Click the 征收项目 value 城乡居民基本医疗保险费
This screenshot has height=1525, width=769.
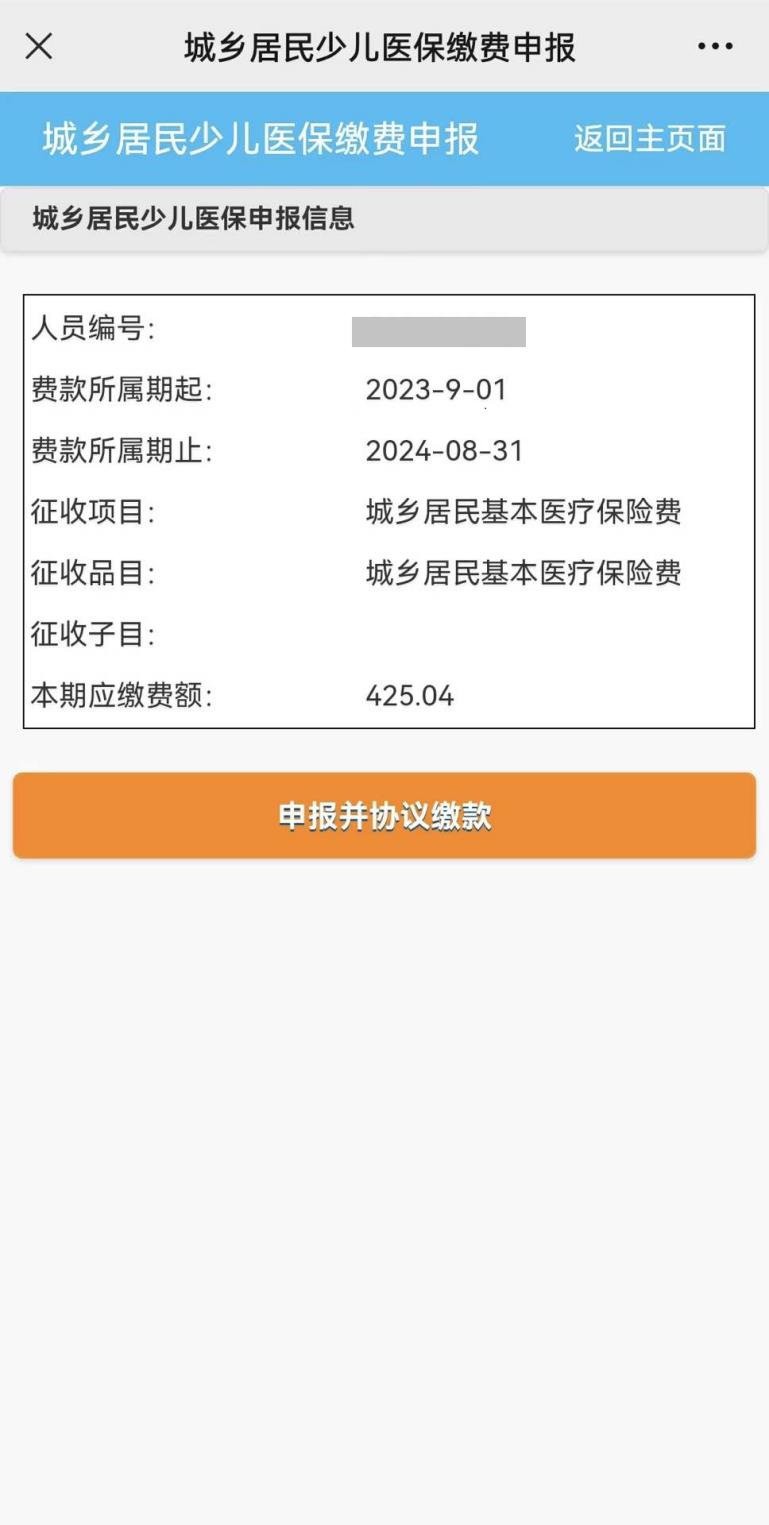click(525, 512)
